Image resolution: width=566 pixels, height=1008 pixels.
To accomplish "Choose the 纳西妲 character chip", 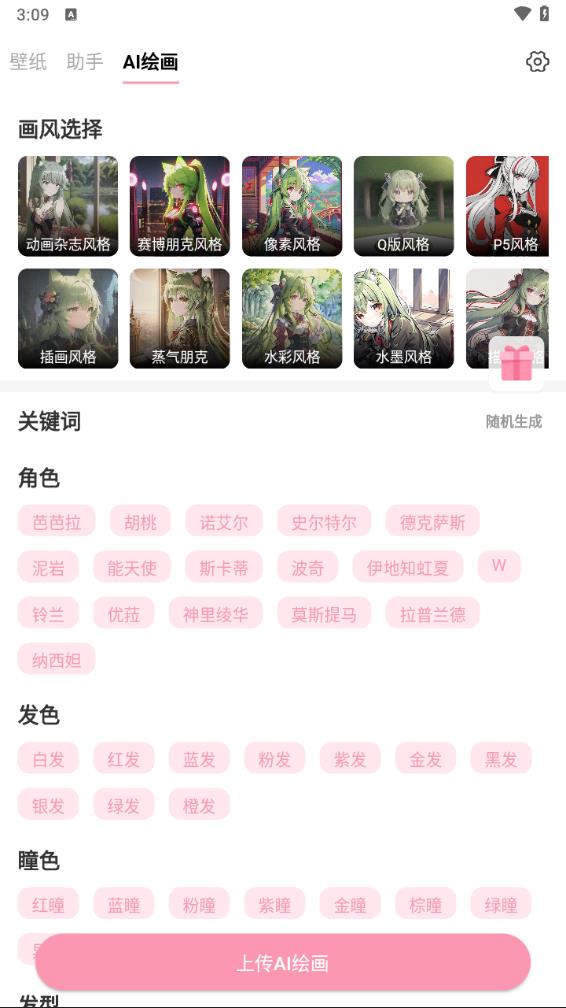I will coord(57,659).
